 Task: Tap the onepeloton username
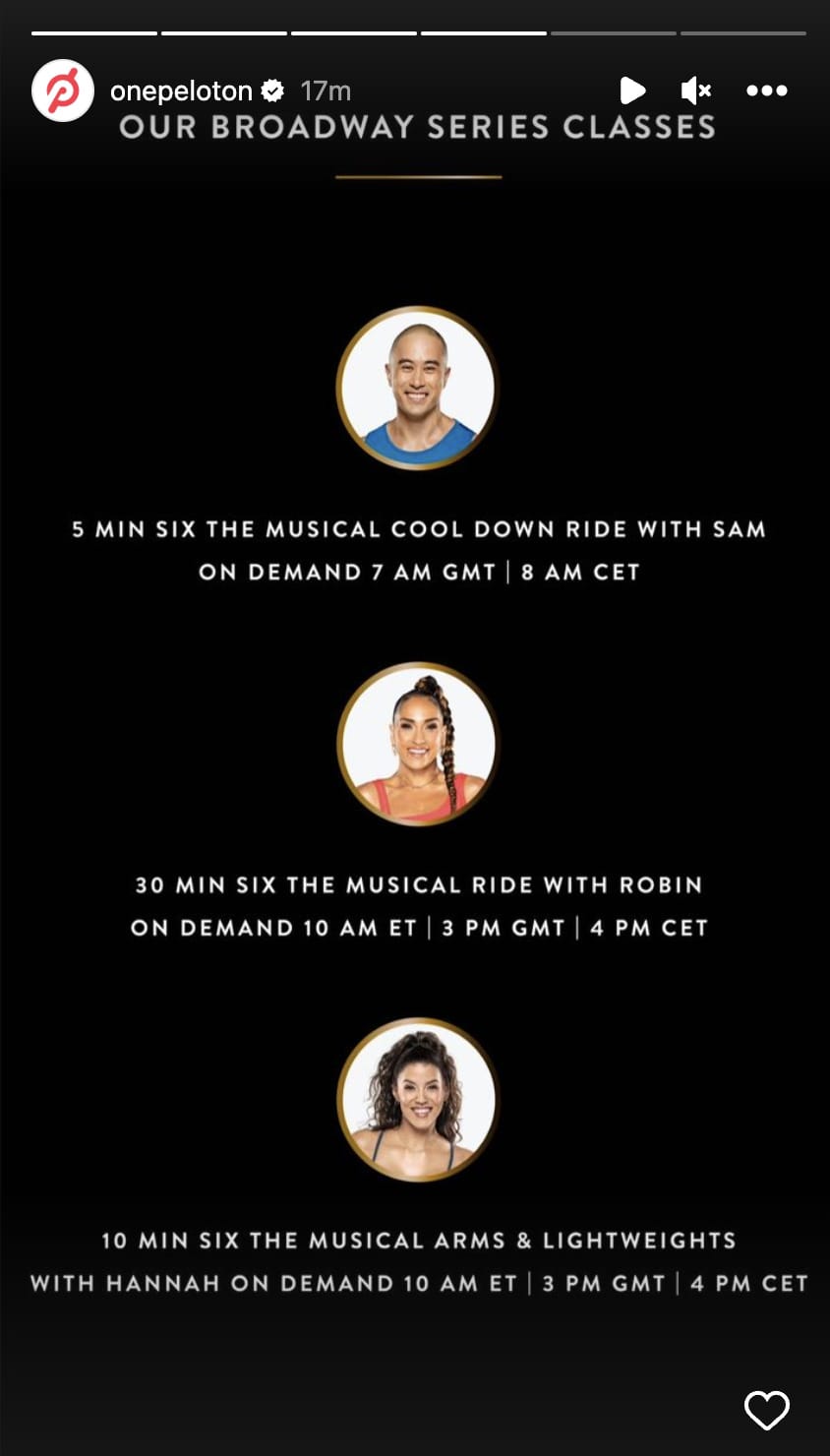(x=181, y=91)
